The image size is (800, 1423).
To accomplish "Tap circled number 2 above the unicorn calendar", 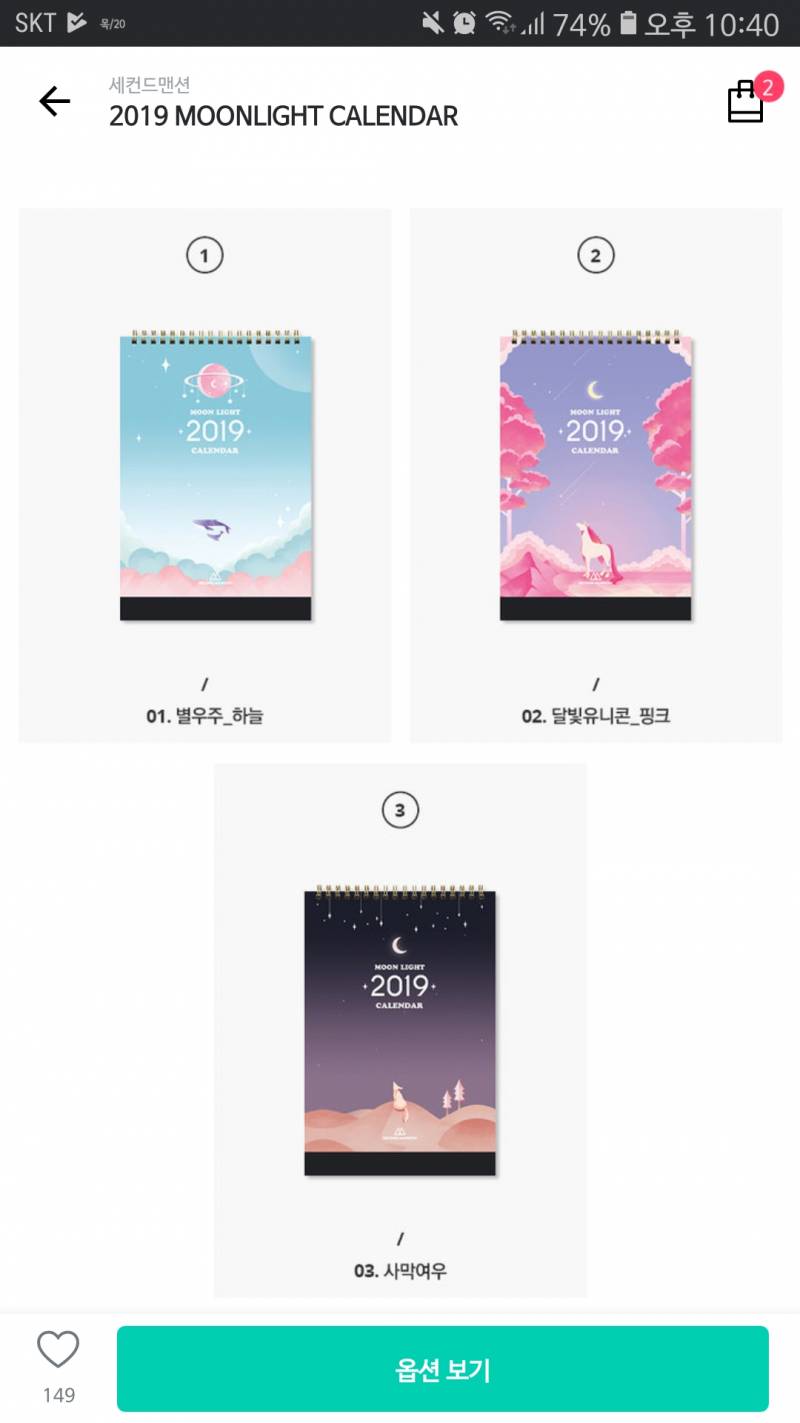I will [x=597, y=254].
